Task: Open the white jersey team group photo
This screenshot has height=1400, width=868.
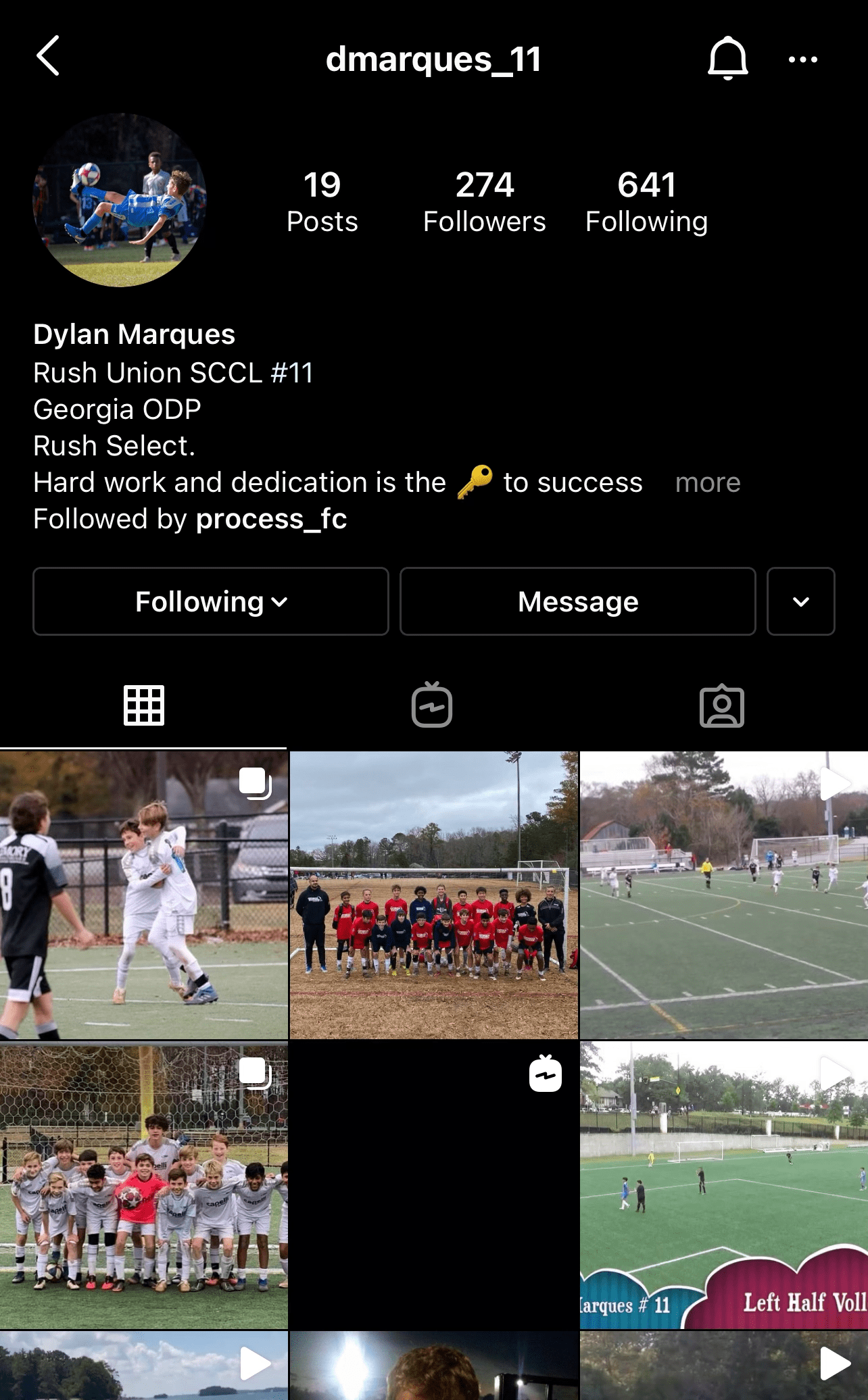Action: (x=143, y=1185)
